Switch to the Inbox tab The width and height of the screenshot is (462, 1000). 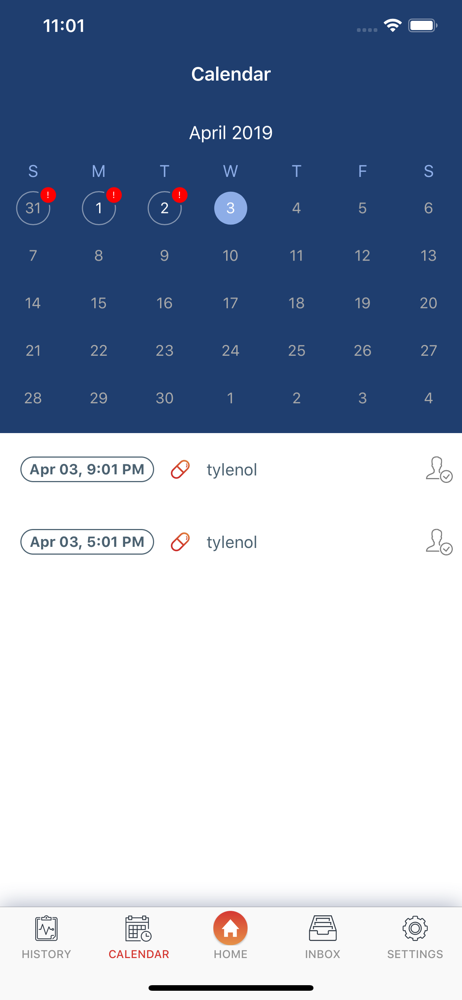pos(322,938)
